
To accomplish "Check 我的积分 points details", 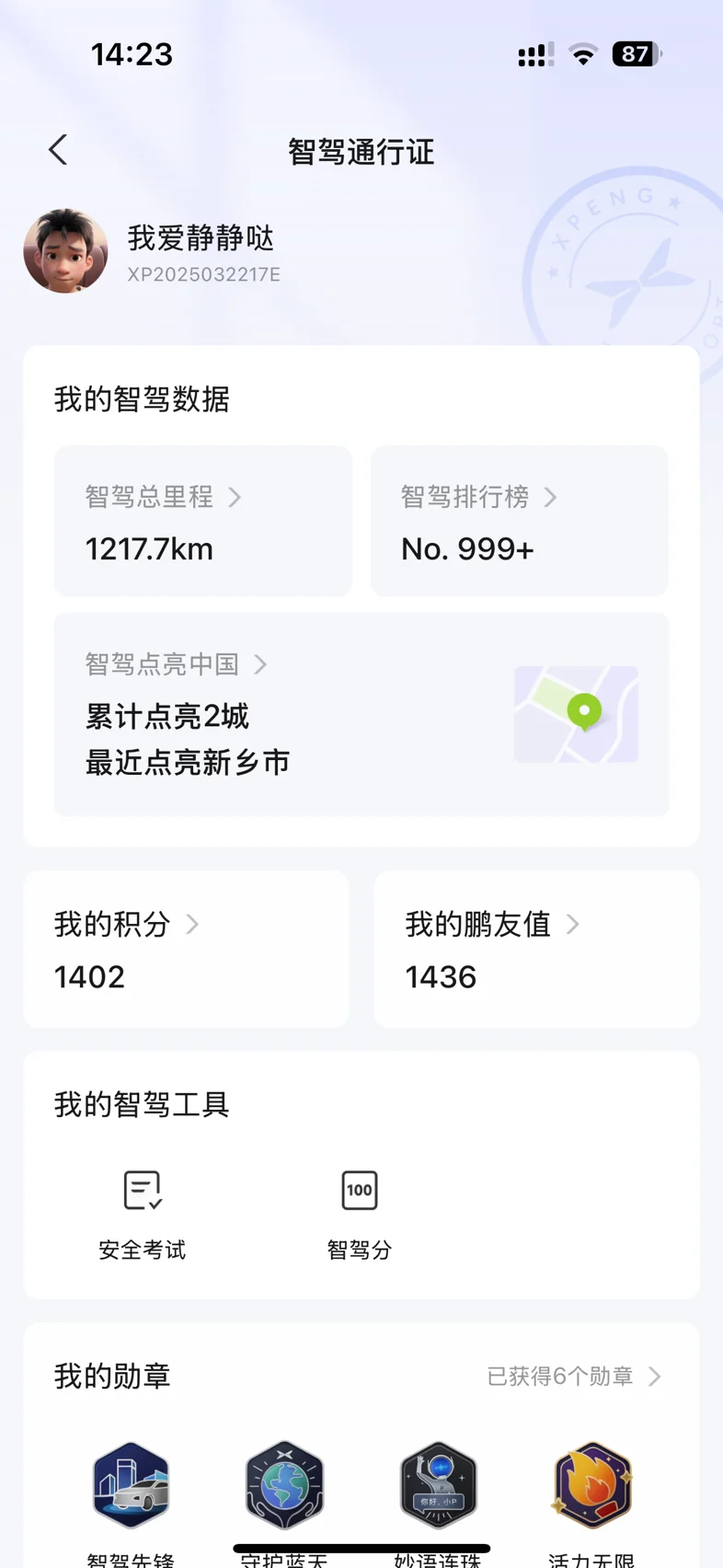I will coord(186,949).
